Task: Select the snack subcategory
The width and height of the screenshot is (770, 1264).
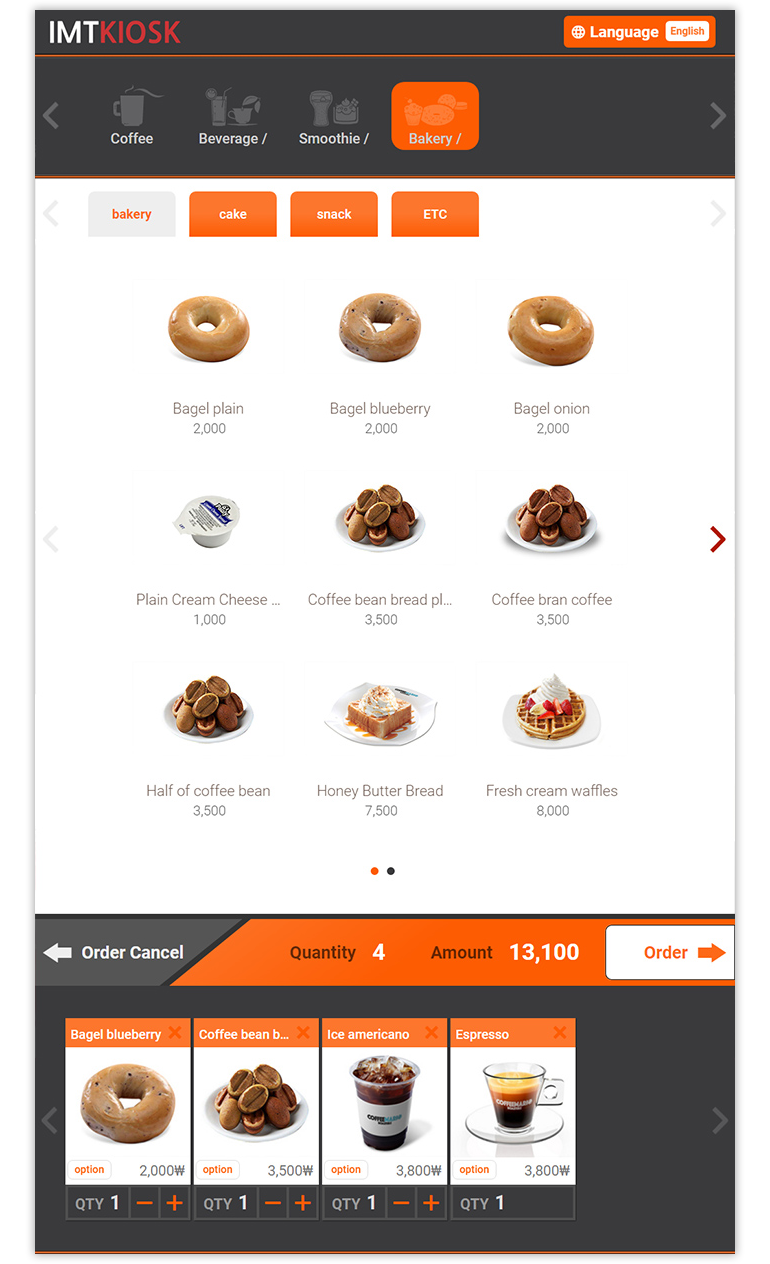Action: click(334, 214)
